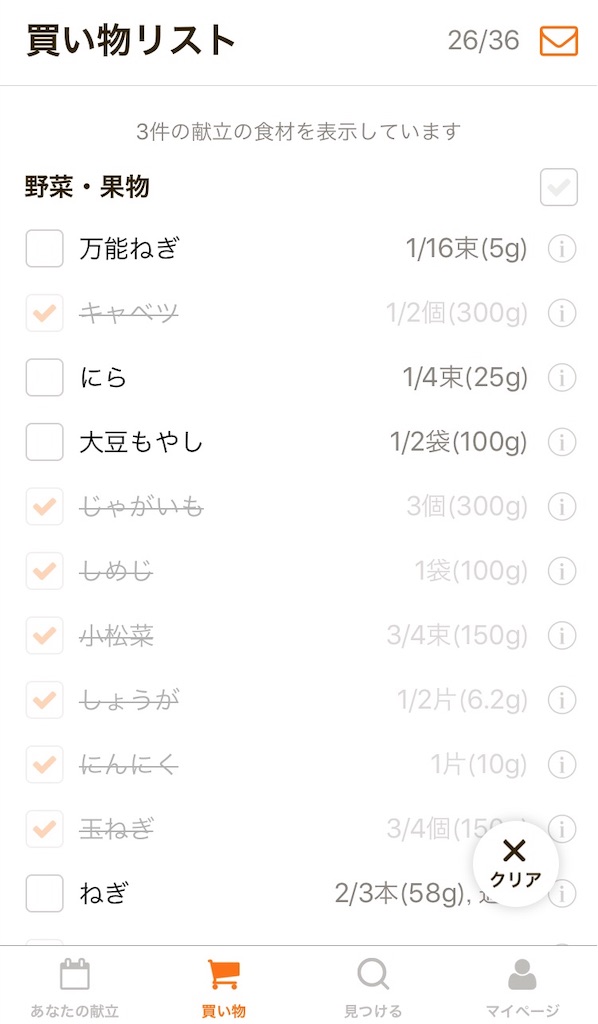598x1024 pixels.
Task: Select the 買い物 tab
Action: [x=224, y=986]
